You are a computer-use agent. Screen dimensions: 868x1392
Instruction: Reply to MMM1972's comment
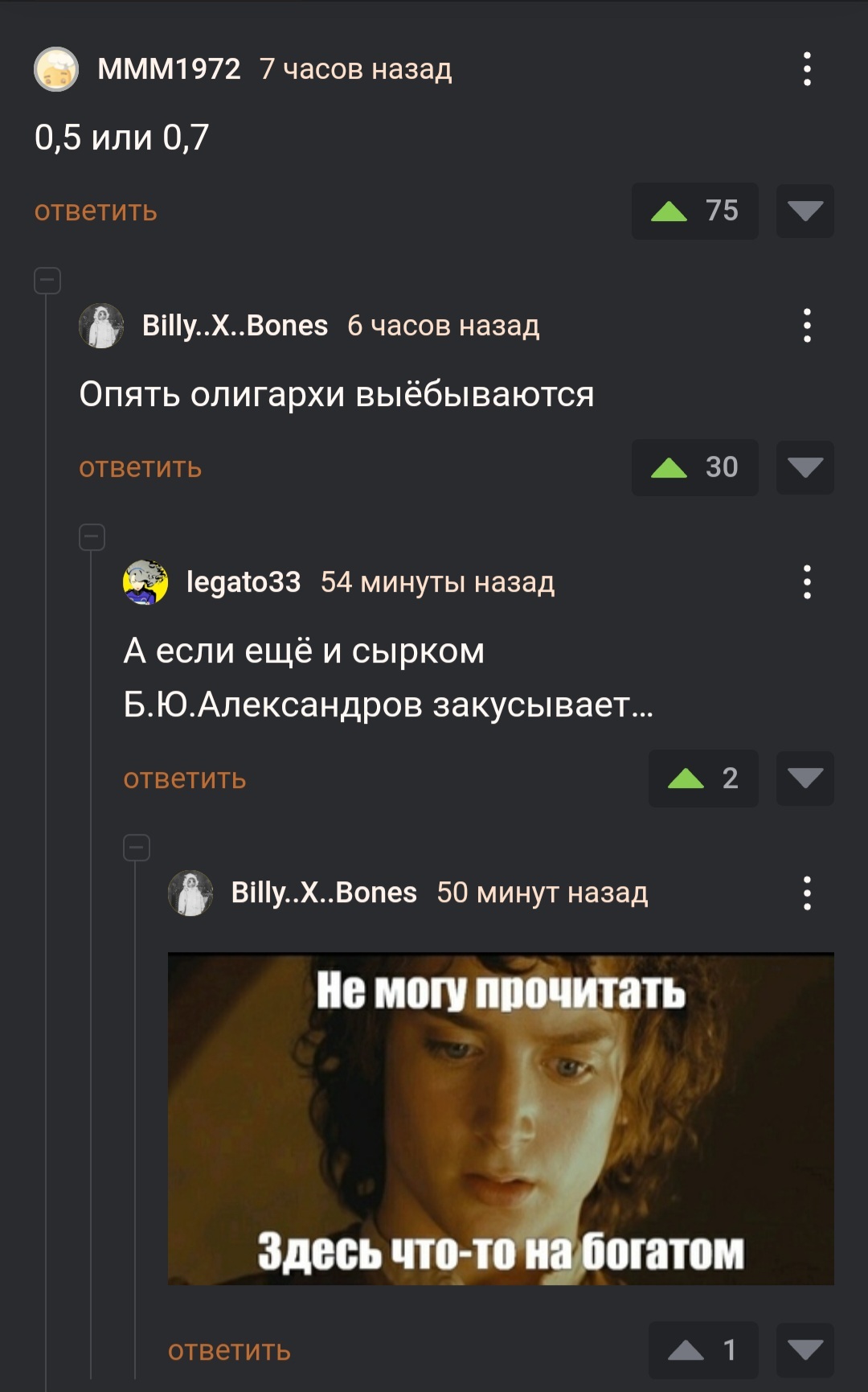pyautogui.click(x=96, y=211)
